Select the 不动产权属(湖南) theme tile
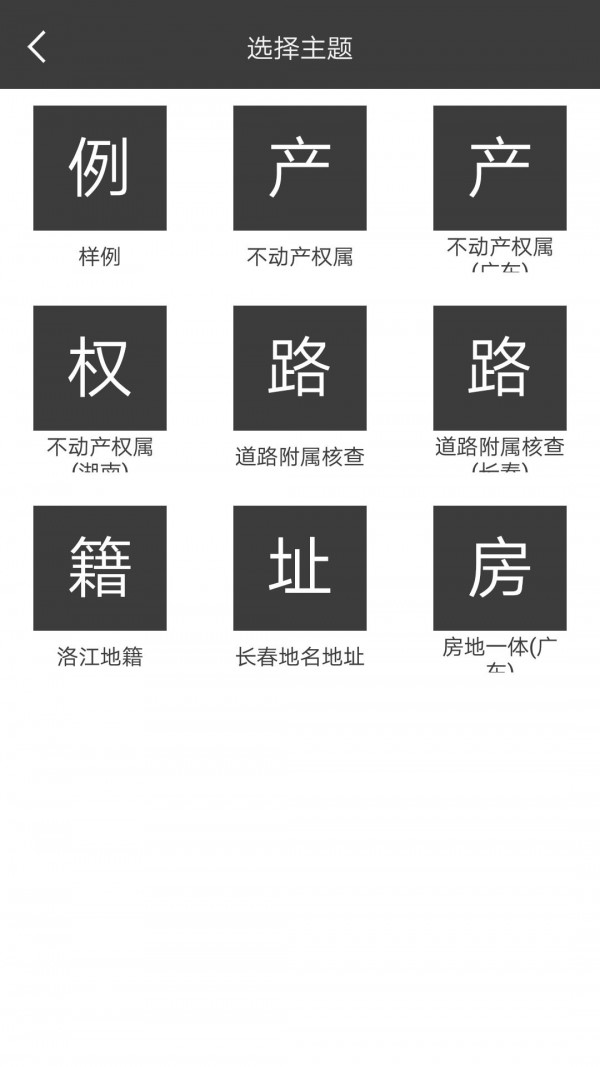 click(100, 368)
